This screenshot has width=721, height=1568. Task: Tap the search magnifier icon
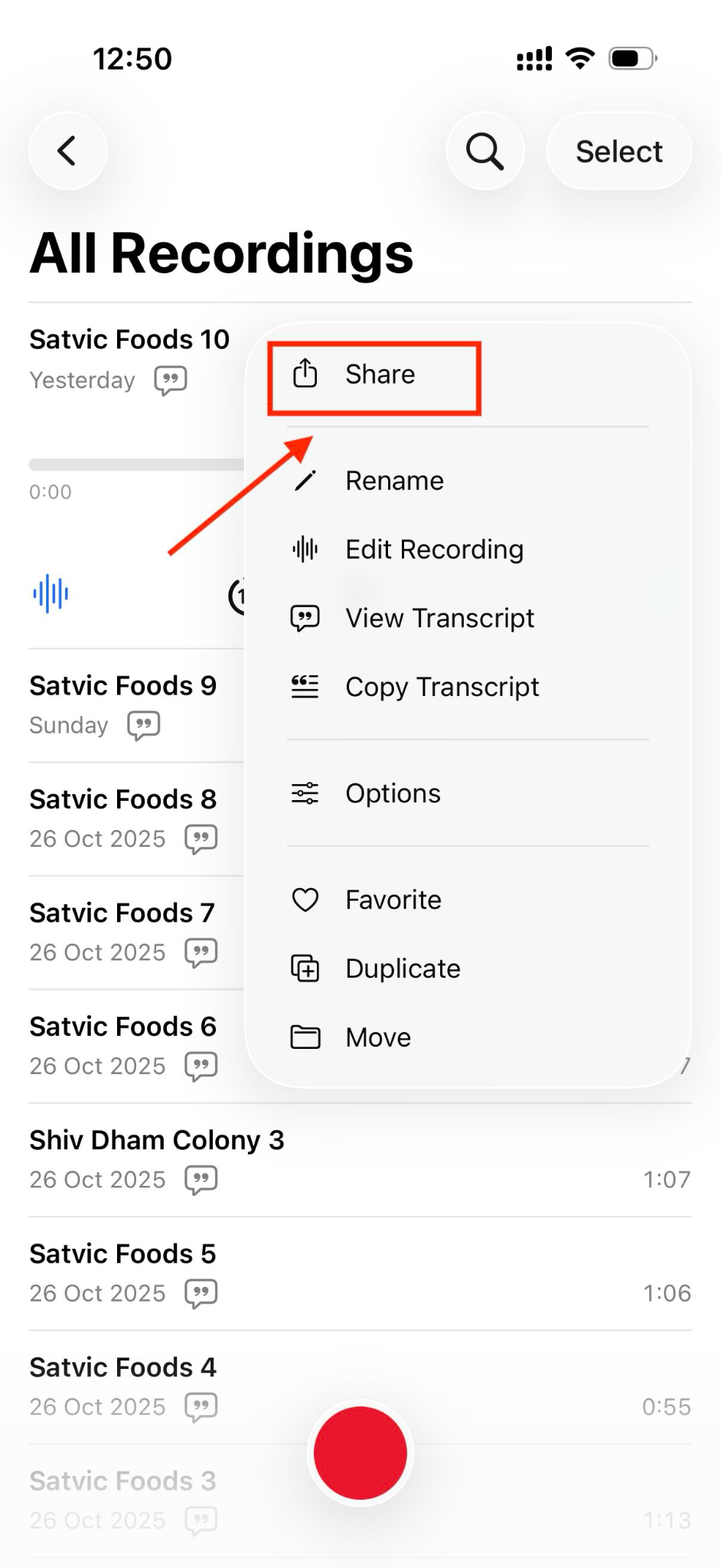tap(485, 151)
